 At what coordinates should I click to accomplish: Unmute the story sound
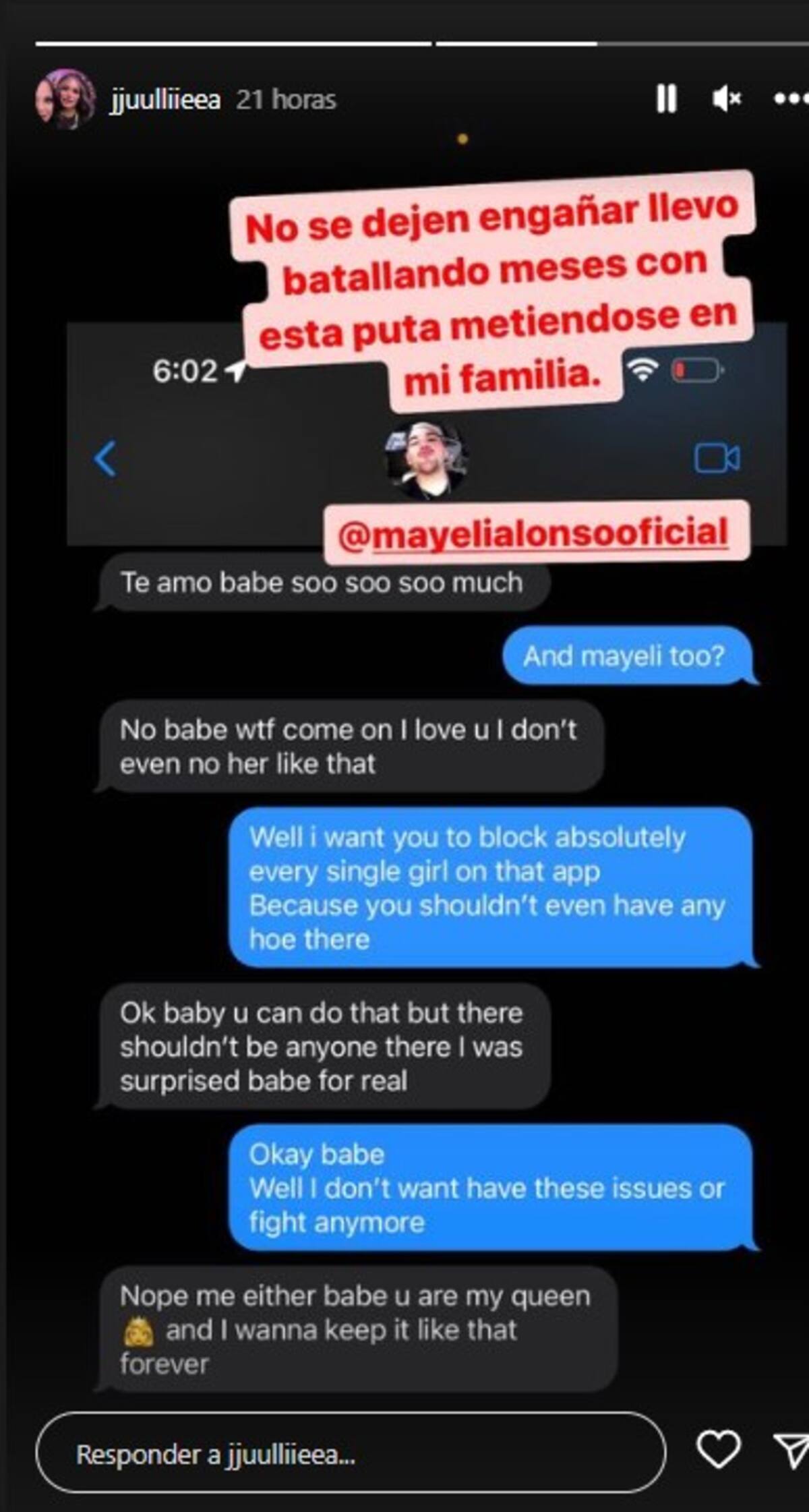click(x=726, y=99)
